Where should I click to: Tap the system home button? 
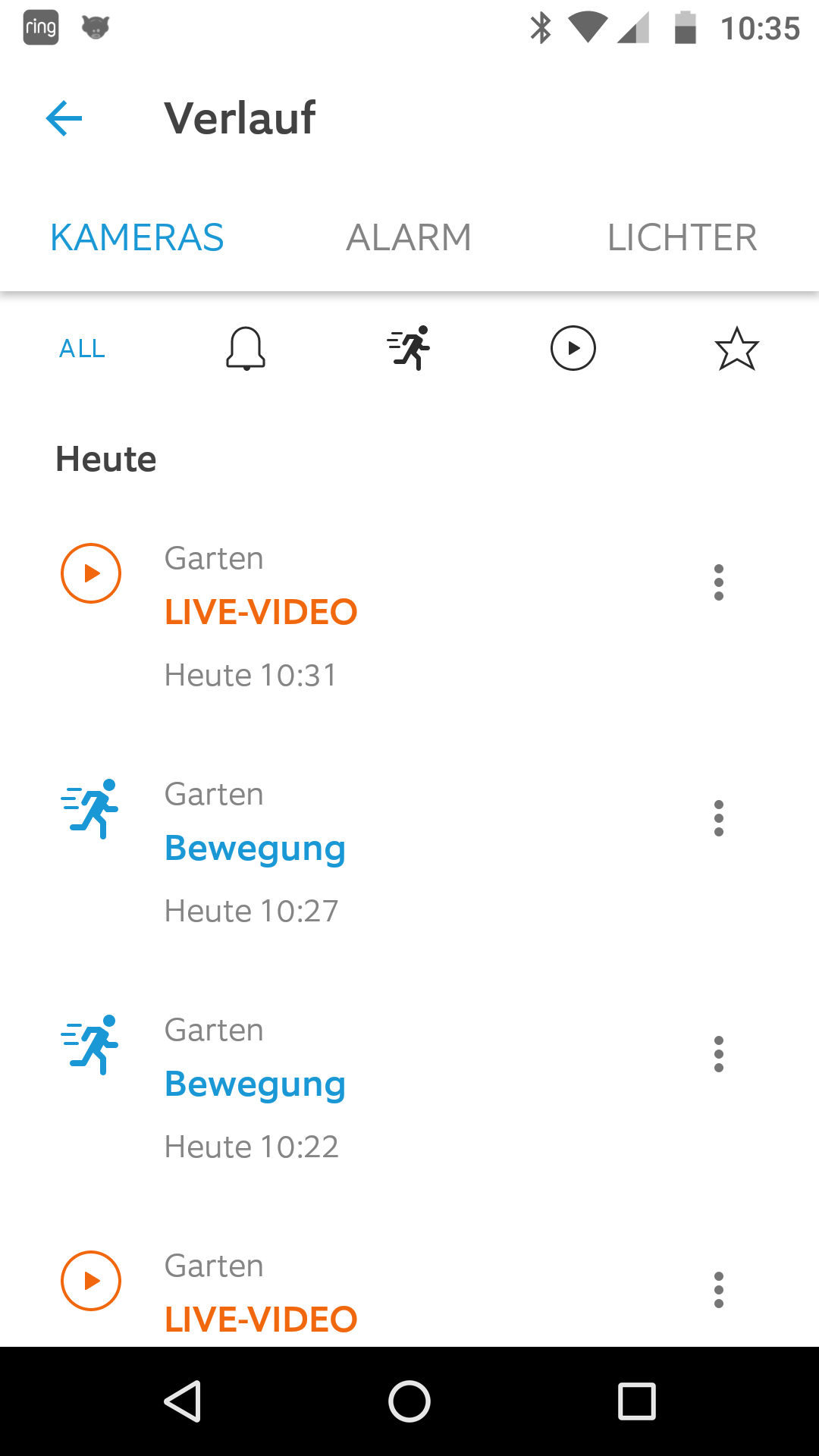pos(409,1401)
